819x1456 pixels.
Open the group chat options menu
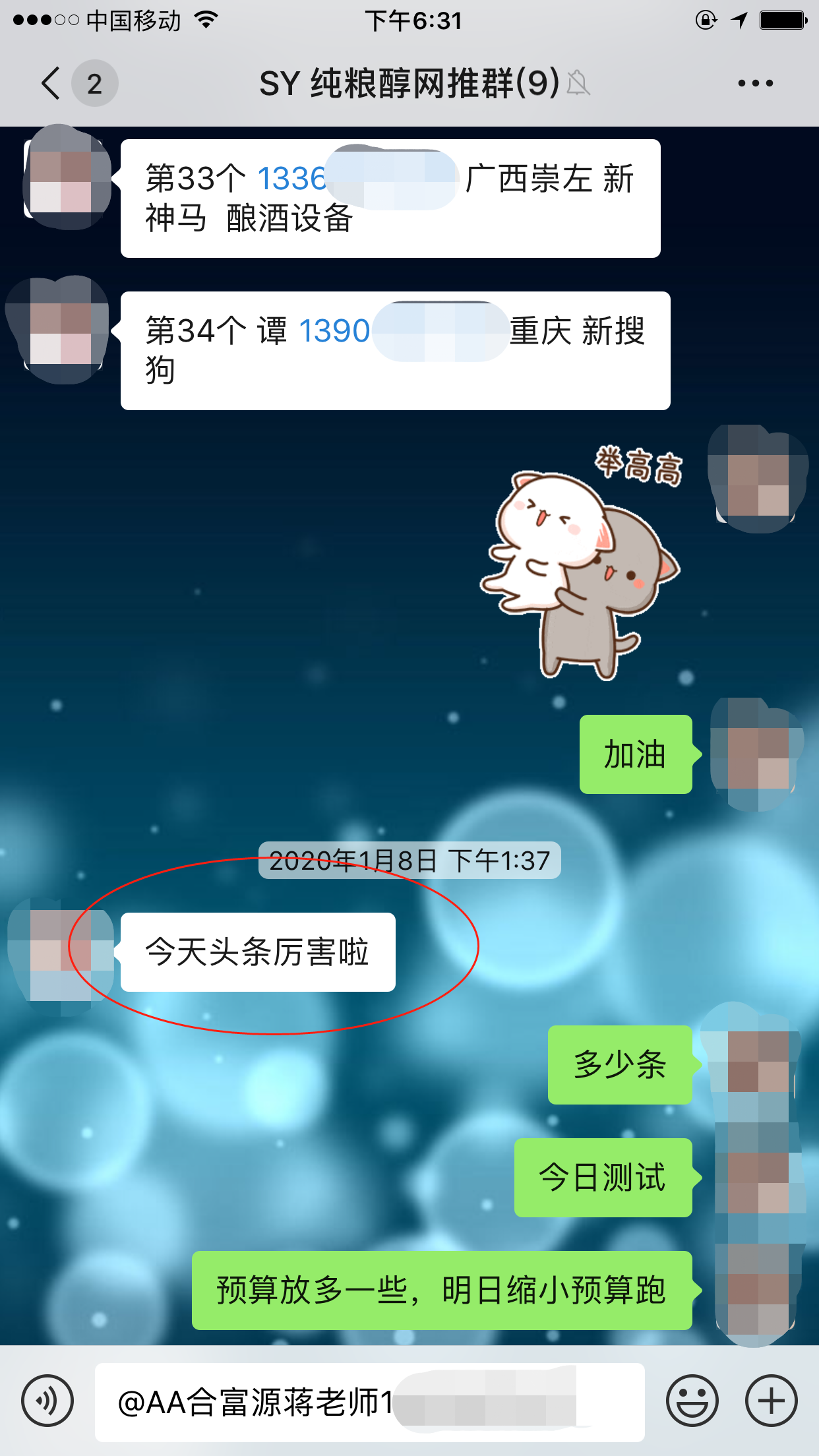755,84
